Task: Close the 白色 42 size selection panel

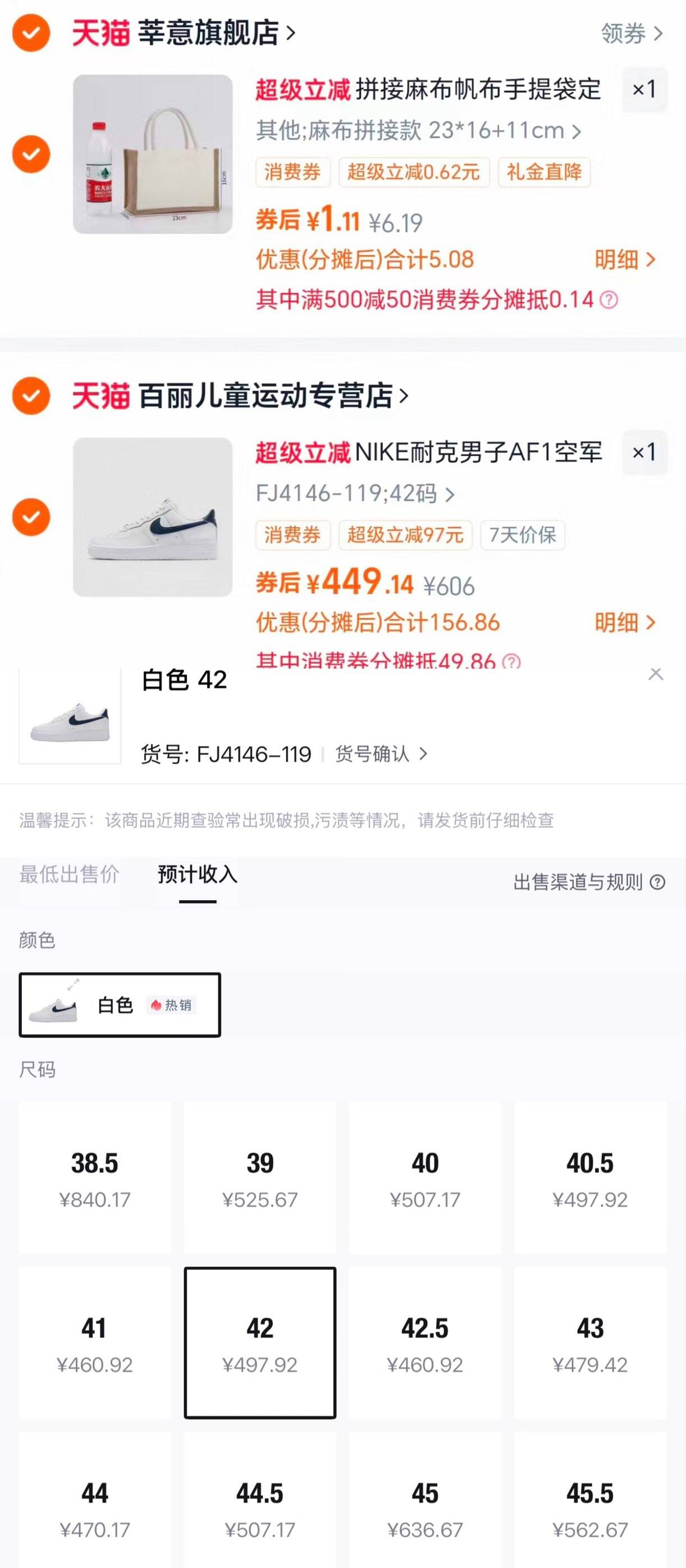Action: (x=656, y=674)
